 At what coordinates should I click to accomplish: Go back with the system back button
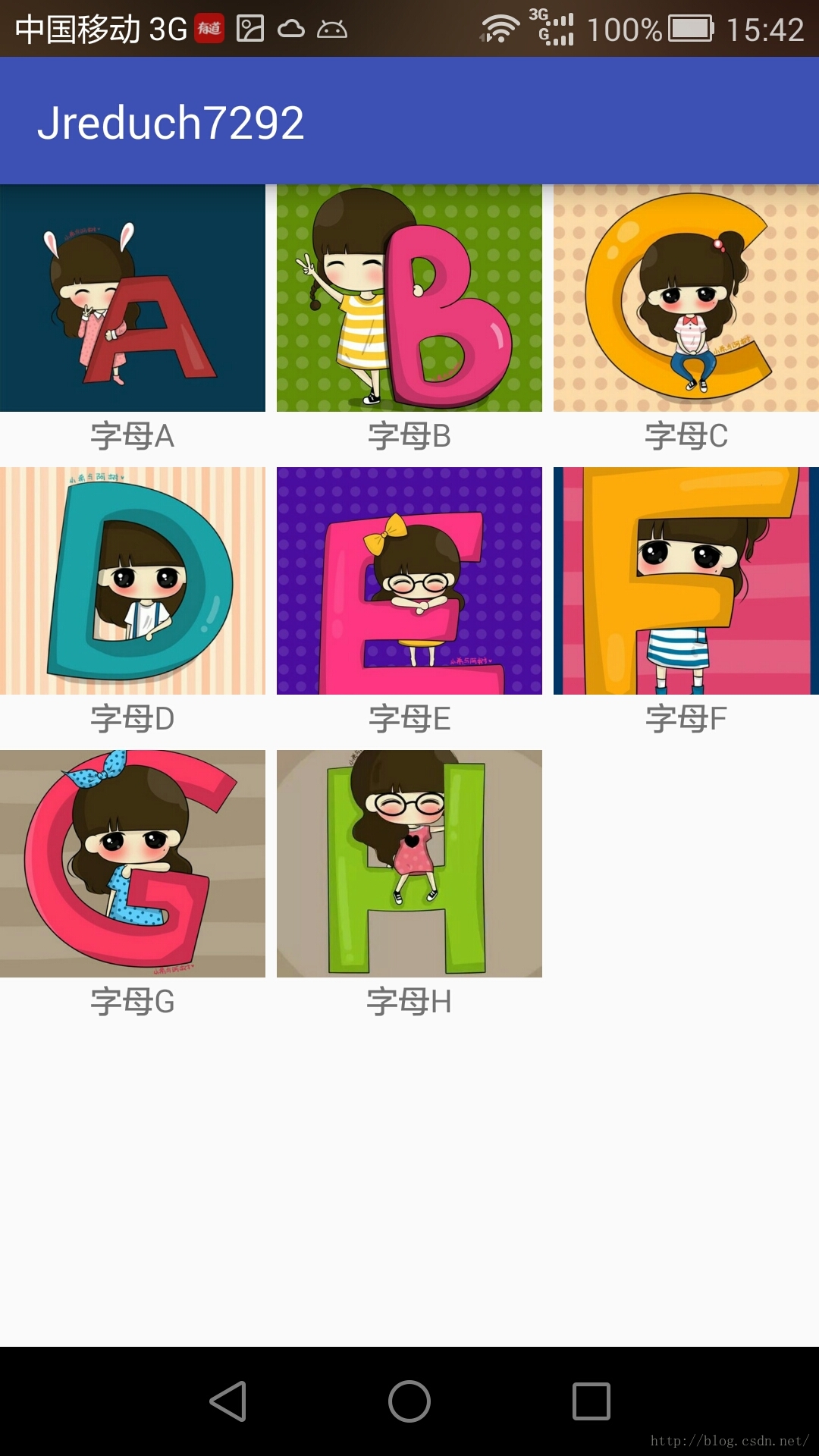pos(227,1401)
